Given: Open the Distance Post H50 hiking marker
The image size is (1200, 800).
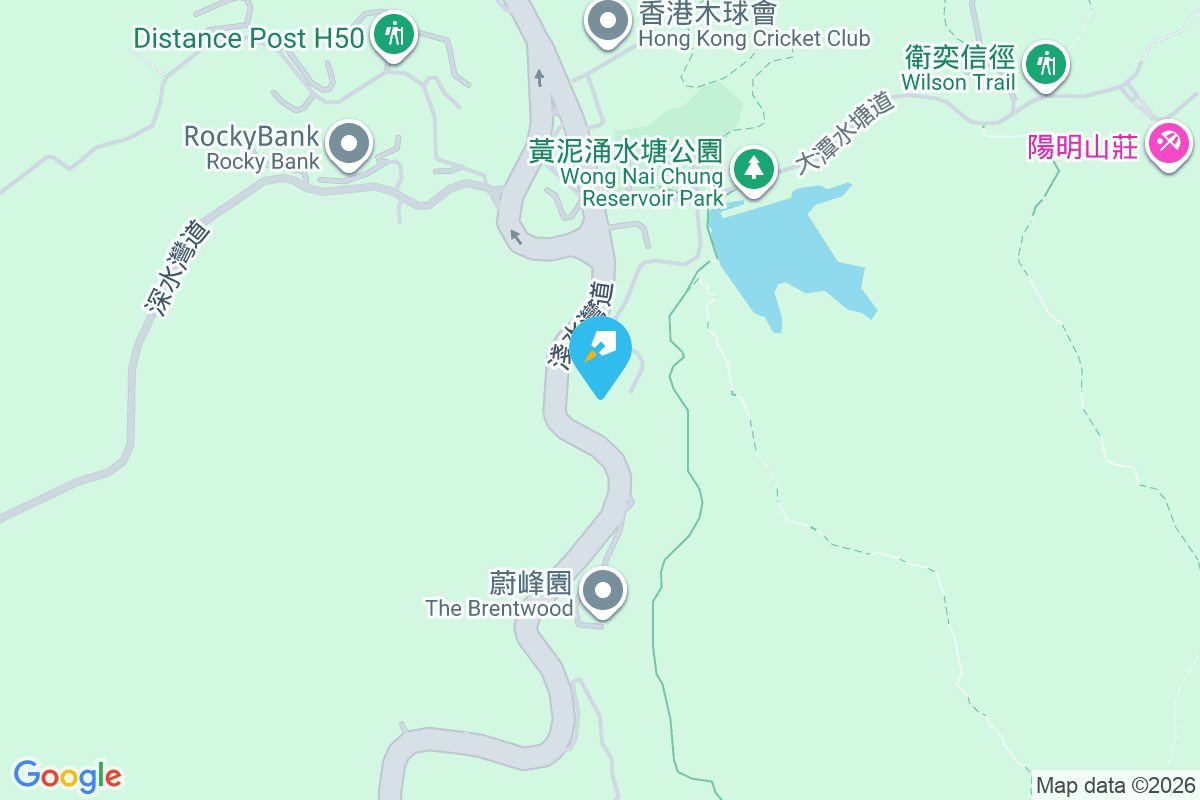Looking at the screenshot, I should (x=395, y=36).
